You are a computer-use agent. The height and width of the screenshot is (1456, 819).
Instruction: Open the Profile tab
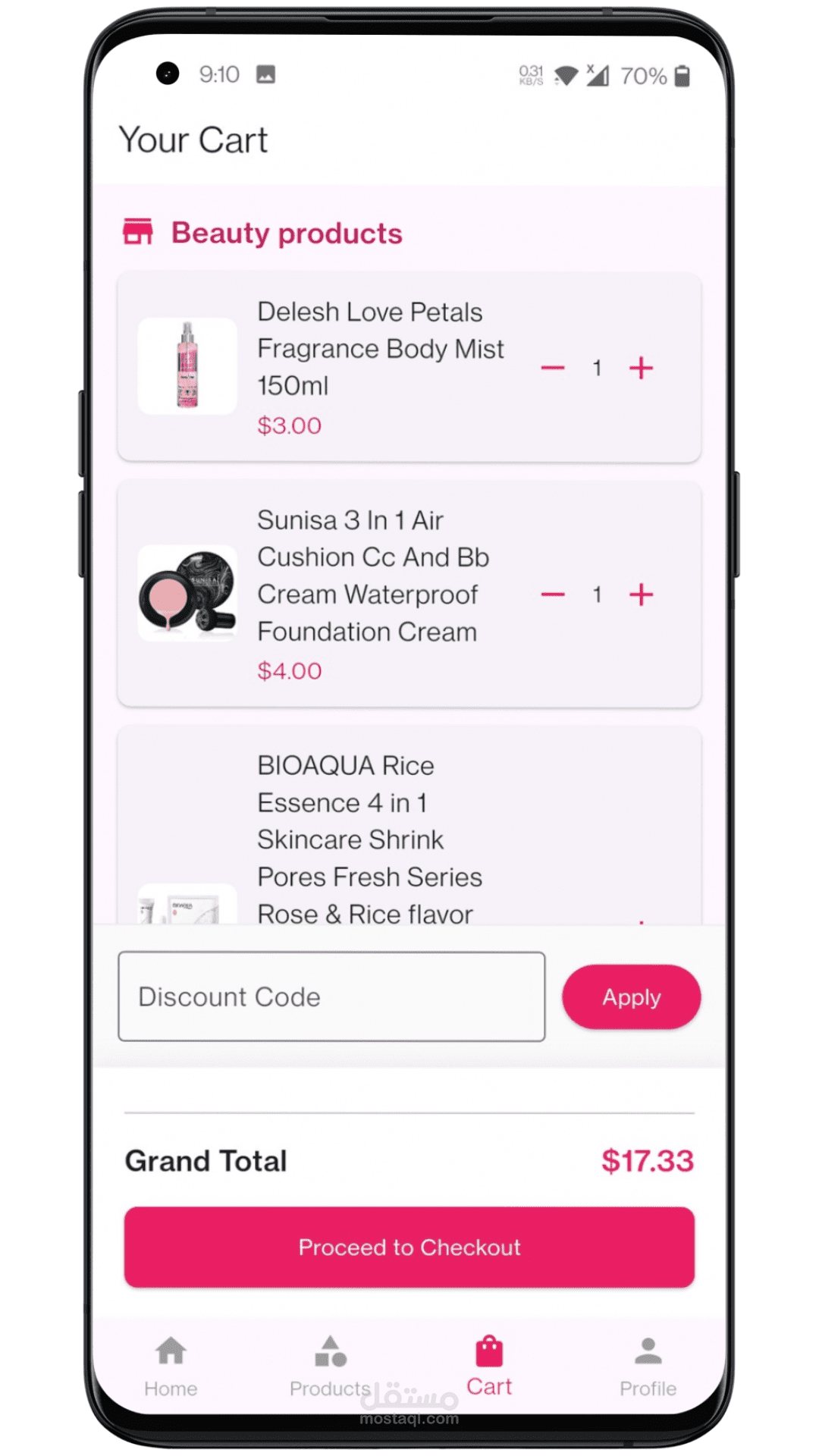tap(648, 1367)
